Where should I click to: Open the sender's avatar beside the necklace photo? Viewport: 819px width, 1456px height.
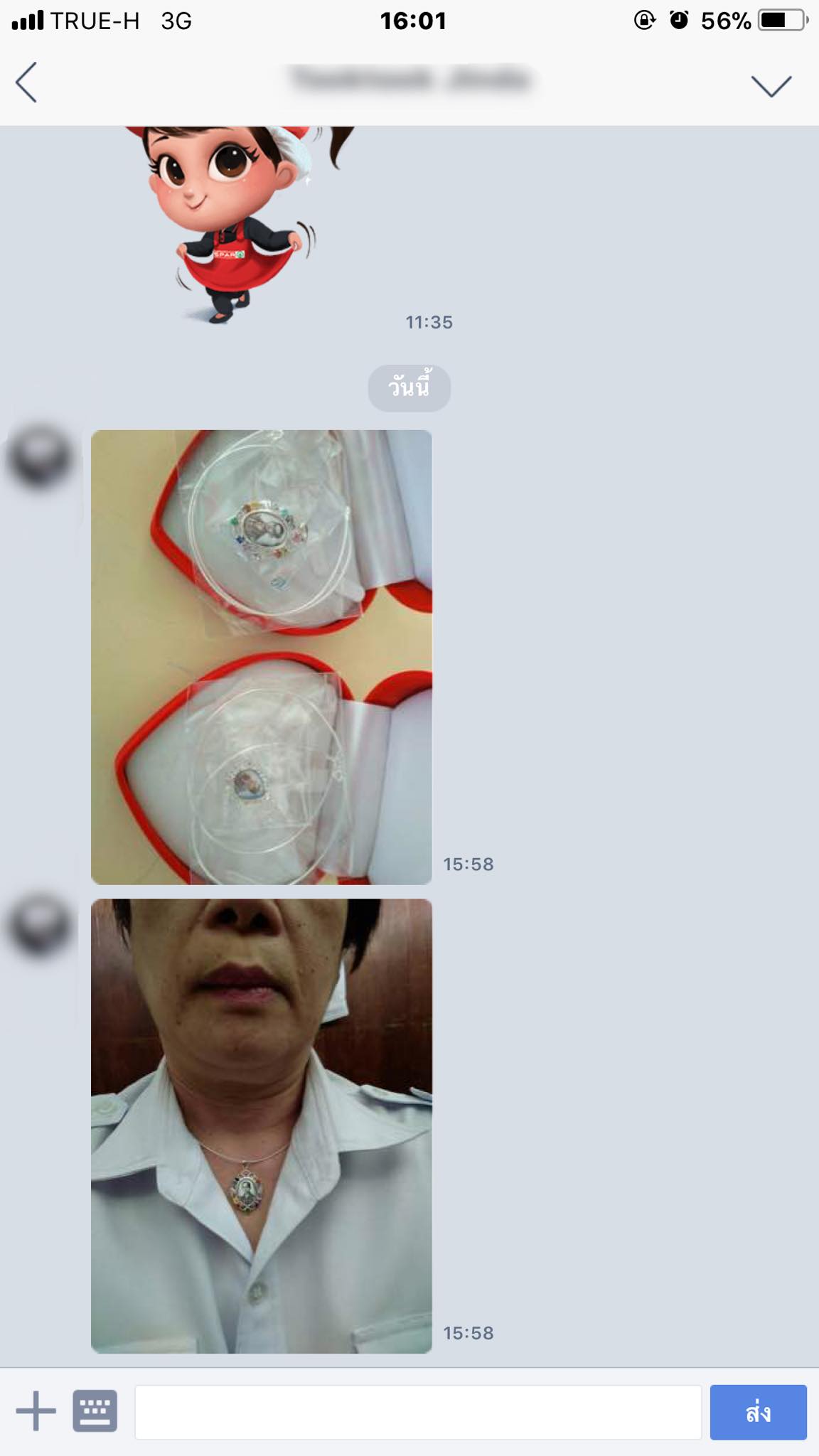(x=40, y=457)
